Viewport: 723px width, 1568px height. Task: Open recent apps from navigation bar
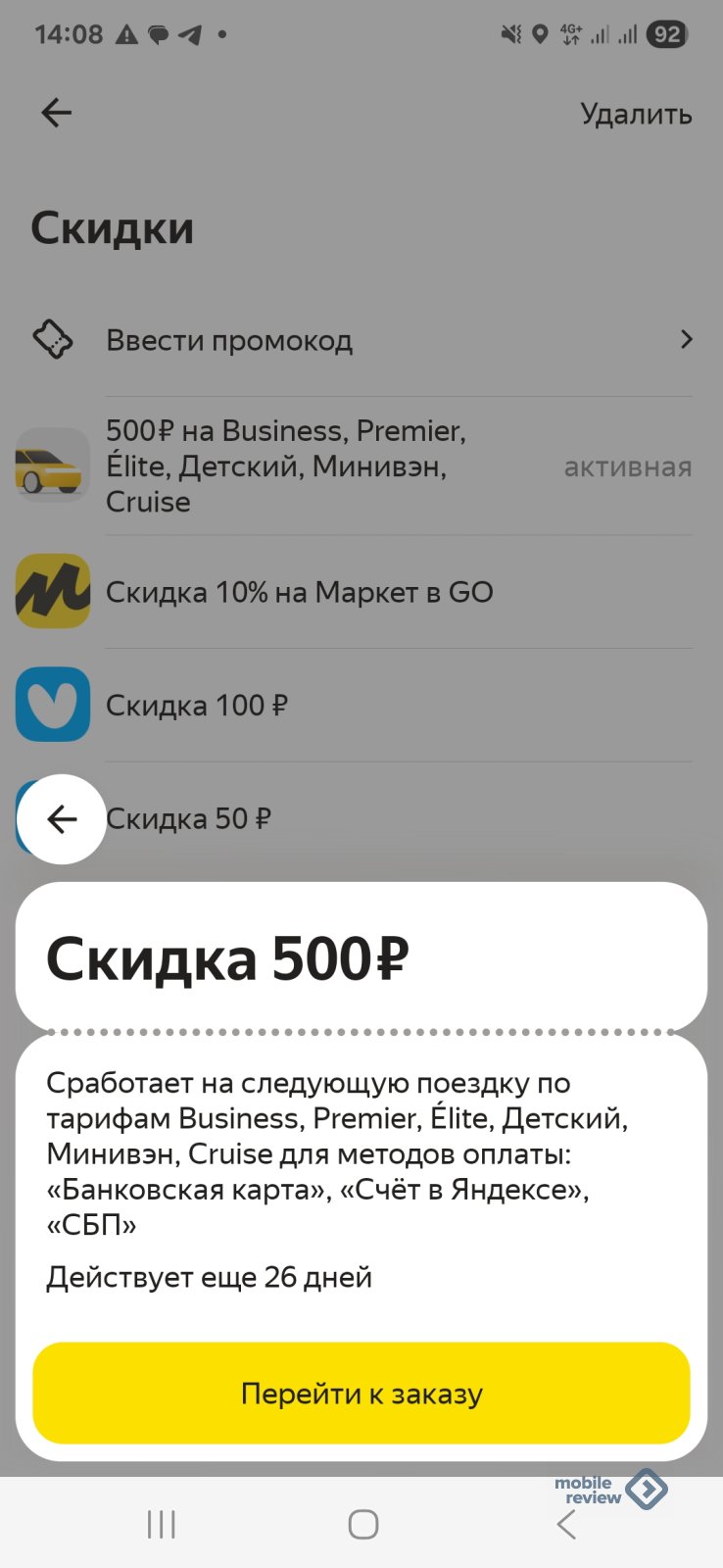click(x=162, y=1525)
